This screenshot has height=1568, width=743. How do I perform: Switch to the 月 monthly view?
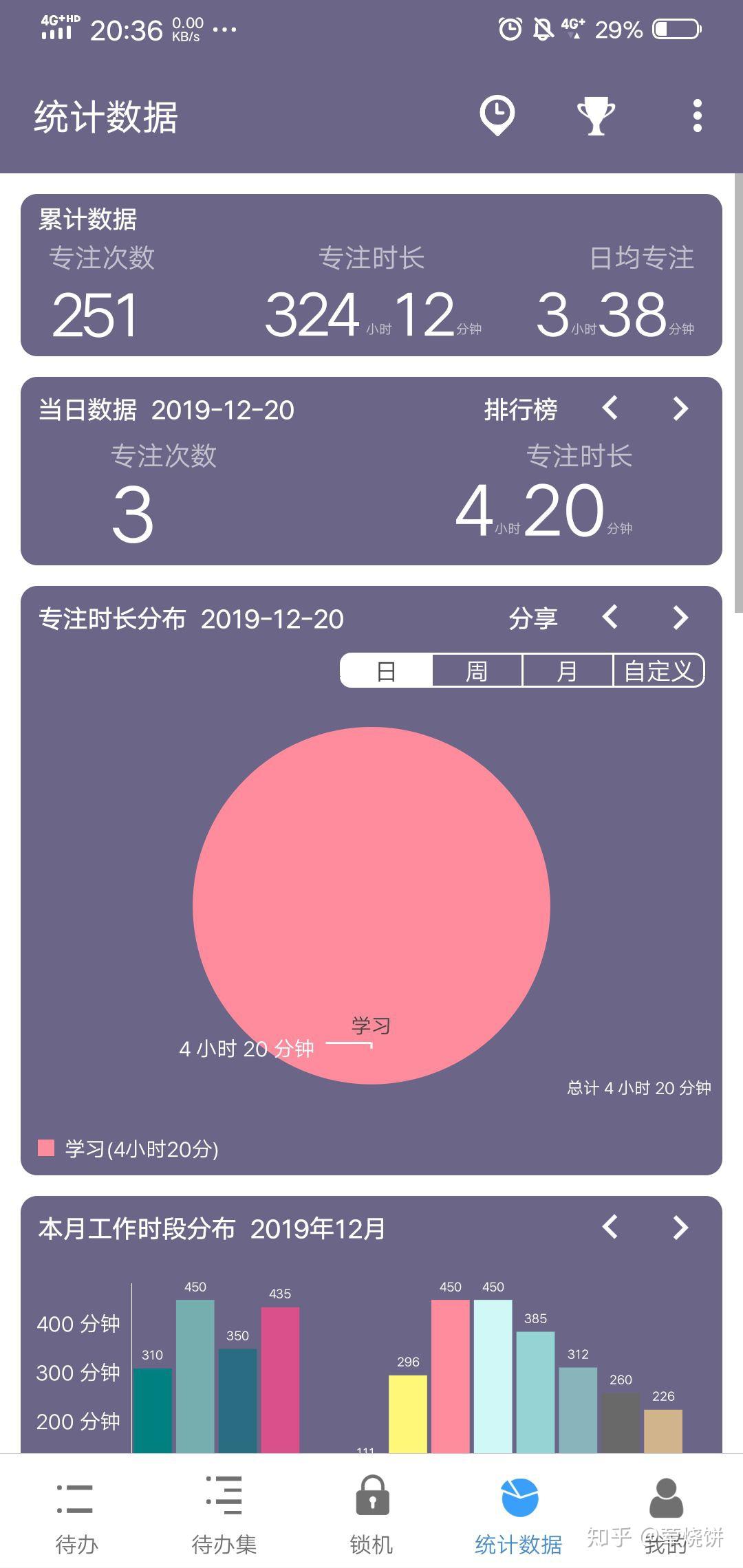568,671
